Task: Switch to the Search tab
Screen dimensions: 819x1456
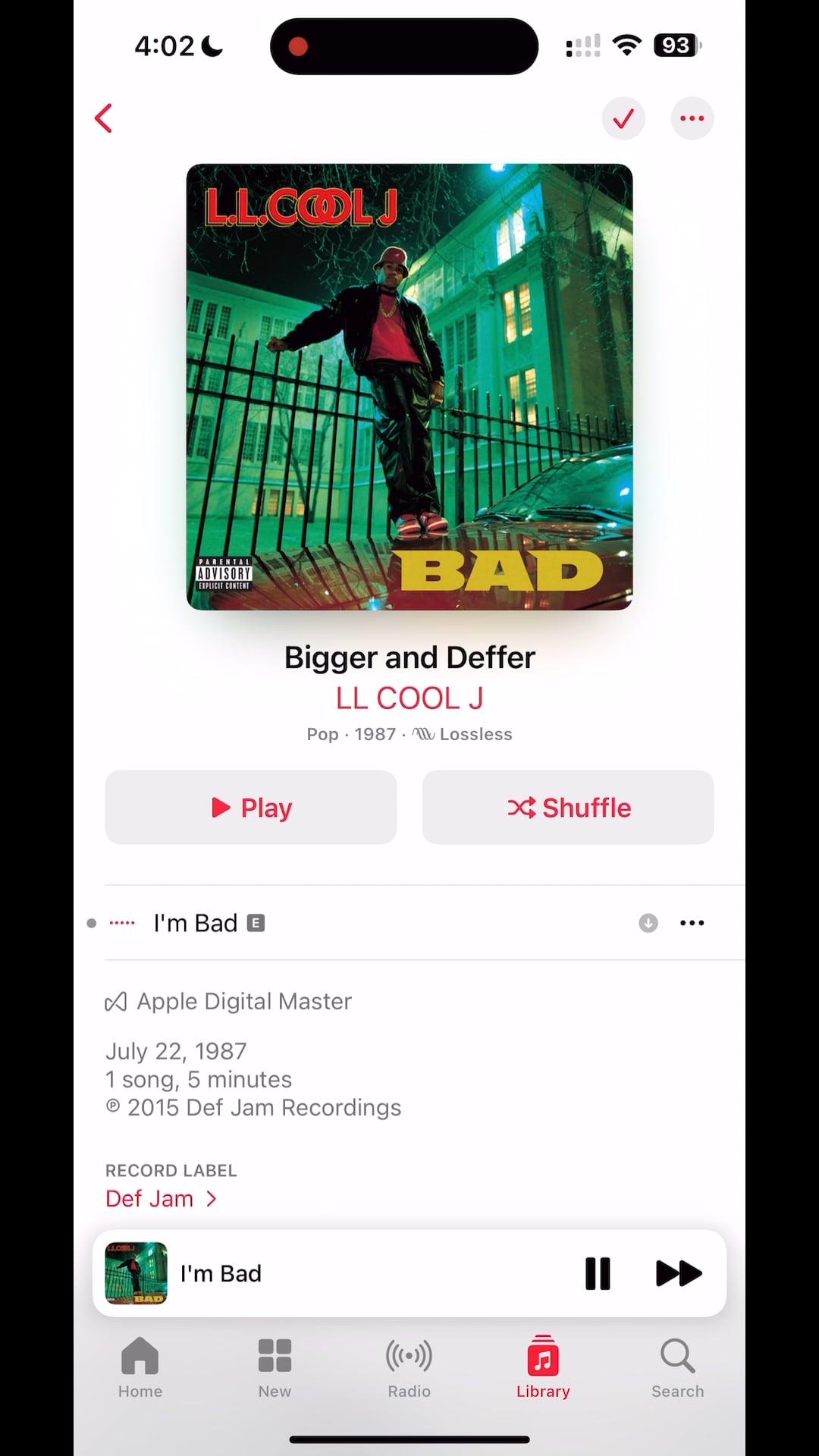Action: pyautogui.click(x=677, y=1367)
